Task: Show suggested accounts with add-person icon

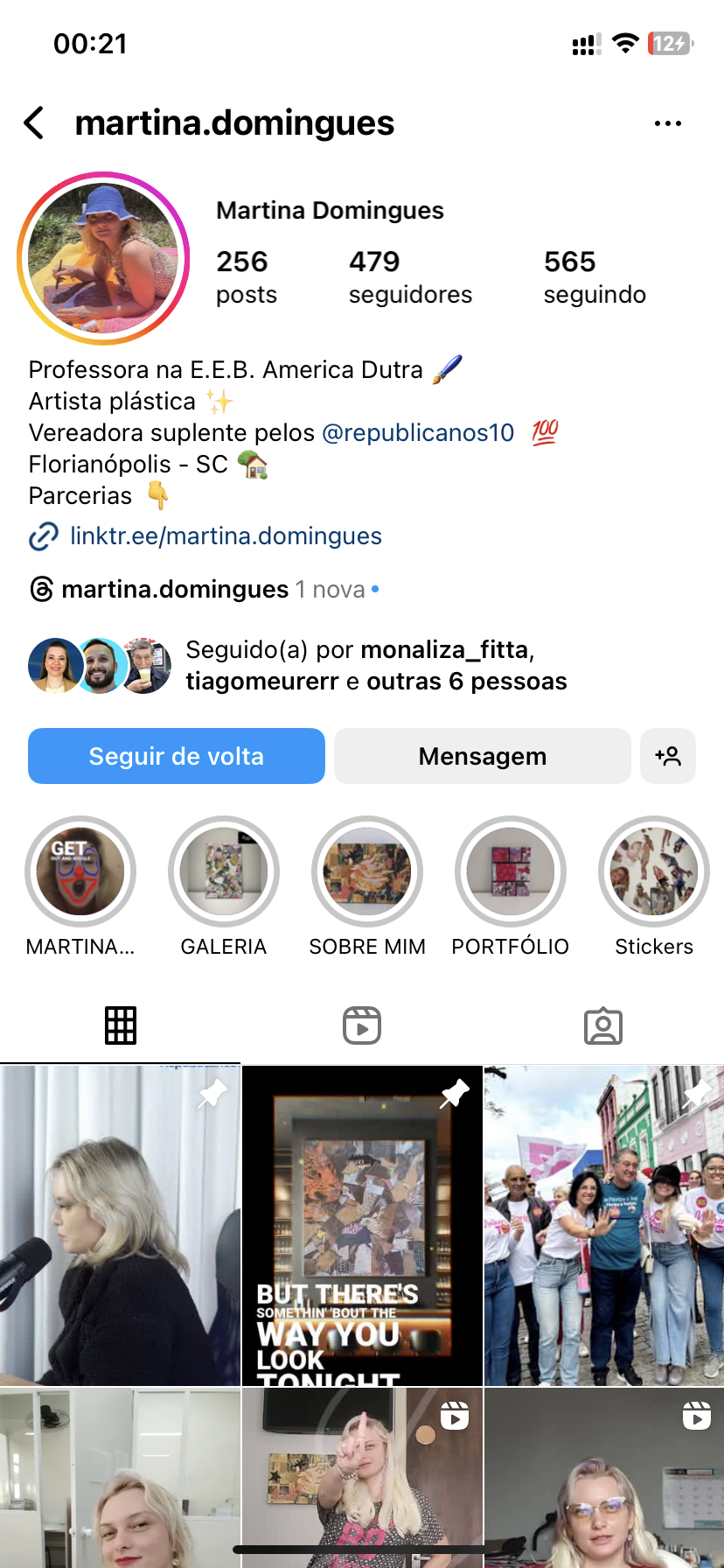Action: click(x=668, y=756)
